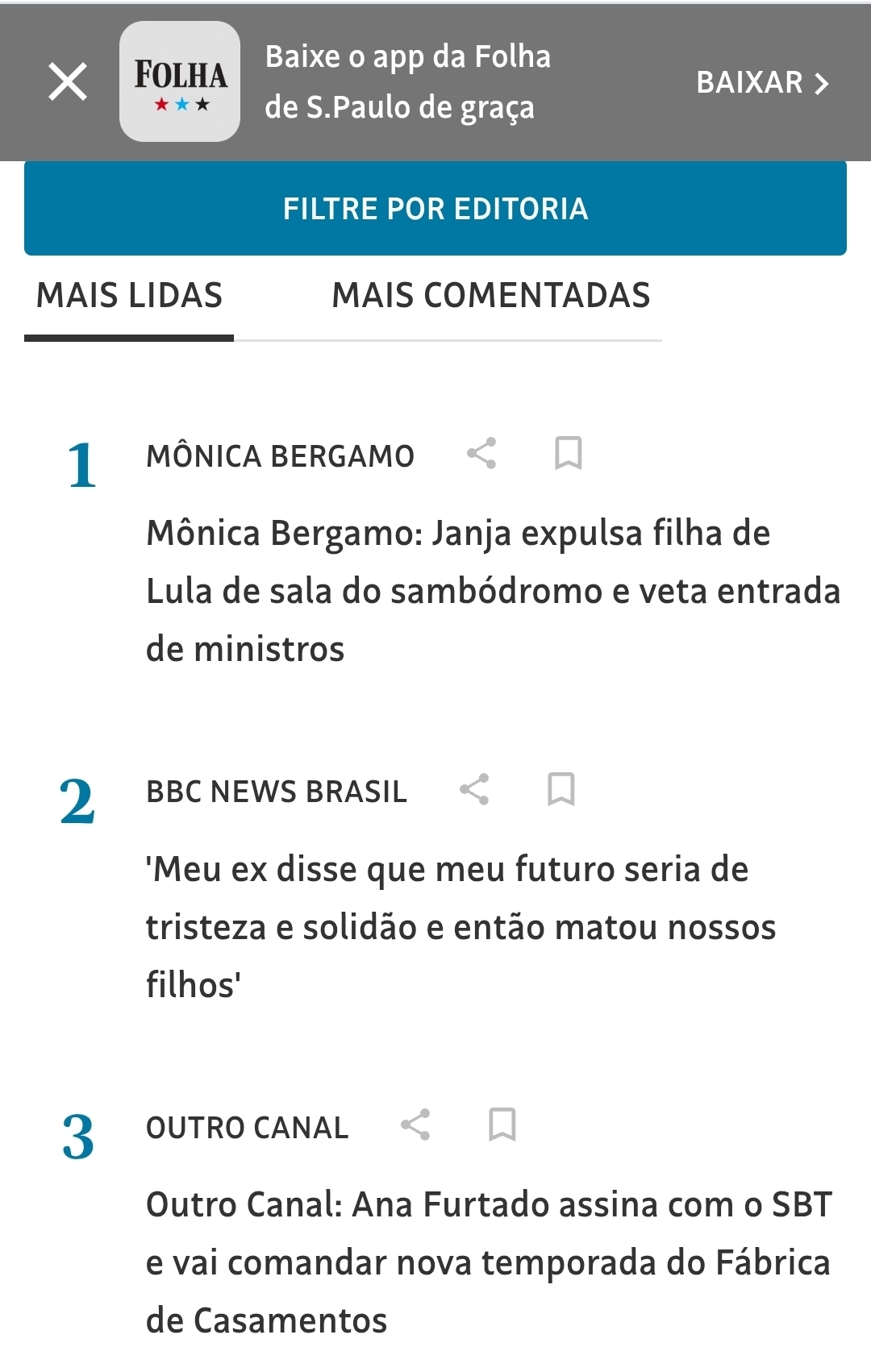Screen dimensions: 871x1372
Task: Open the 'Meu ex disse' story
Action: pos(460,927)
